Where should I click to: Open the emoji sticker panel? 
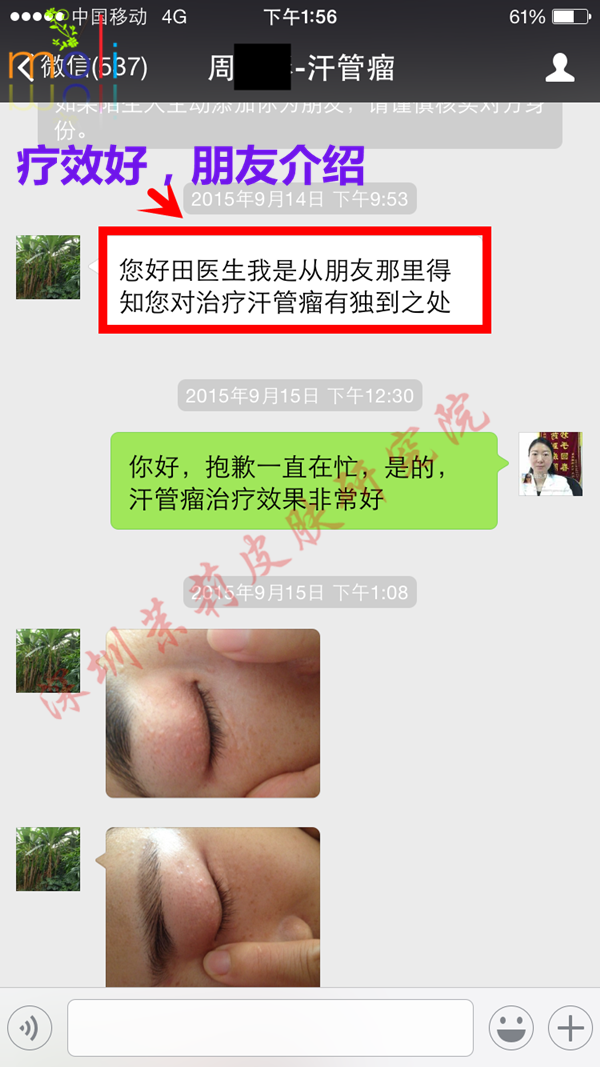point(510,1028)
